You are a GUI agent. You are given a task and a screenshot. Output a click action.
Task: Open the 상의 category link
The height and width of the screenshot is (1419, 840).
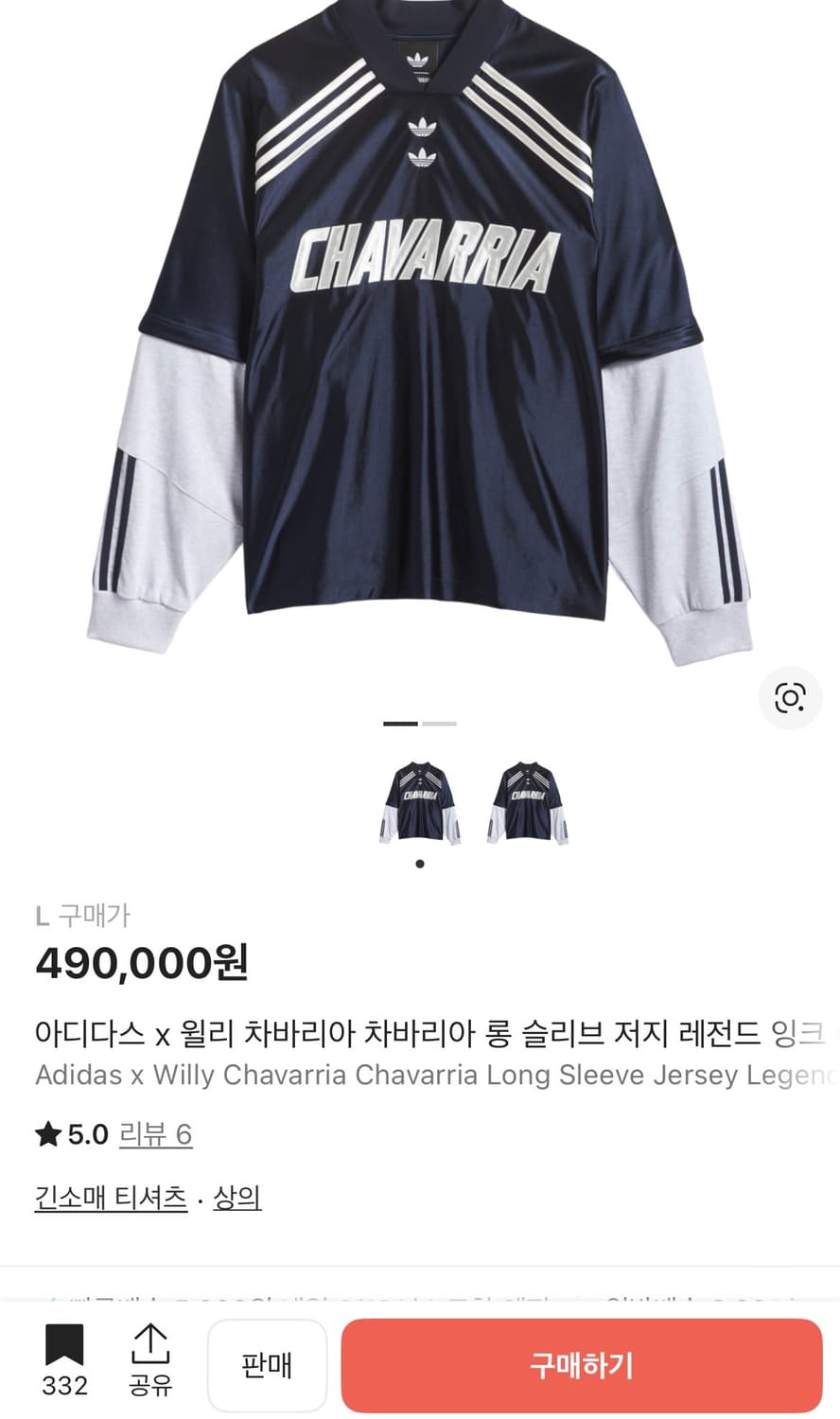[x=236, y=1197]
